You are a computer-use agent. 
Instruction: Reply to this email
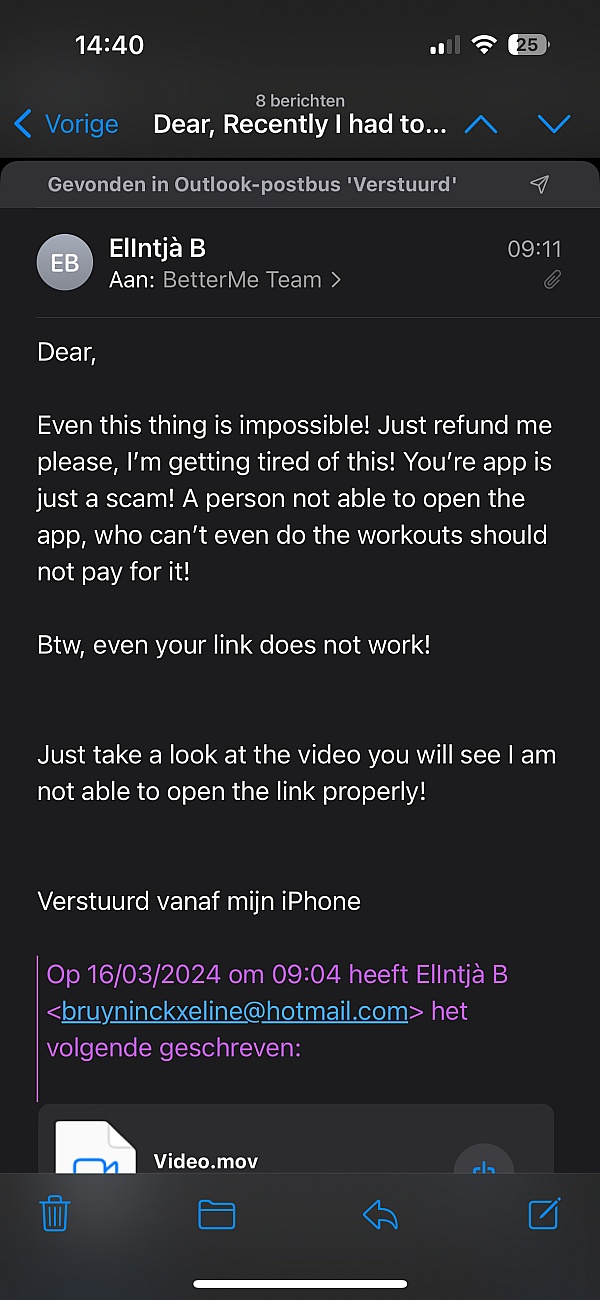[x=380, y=1214]
